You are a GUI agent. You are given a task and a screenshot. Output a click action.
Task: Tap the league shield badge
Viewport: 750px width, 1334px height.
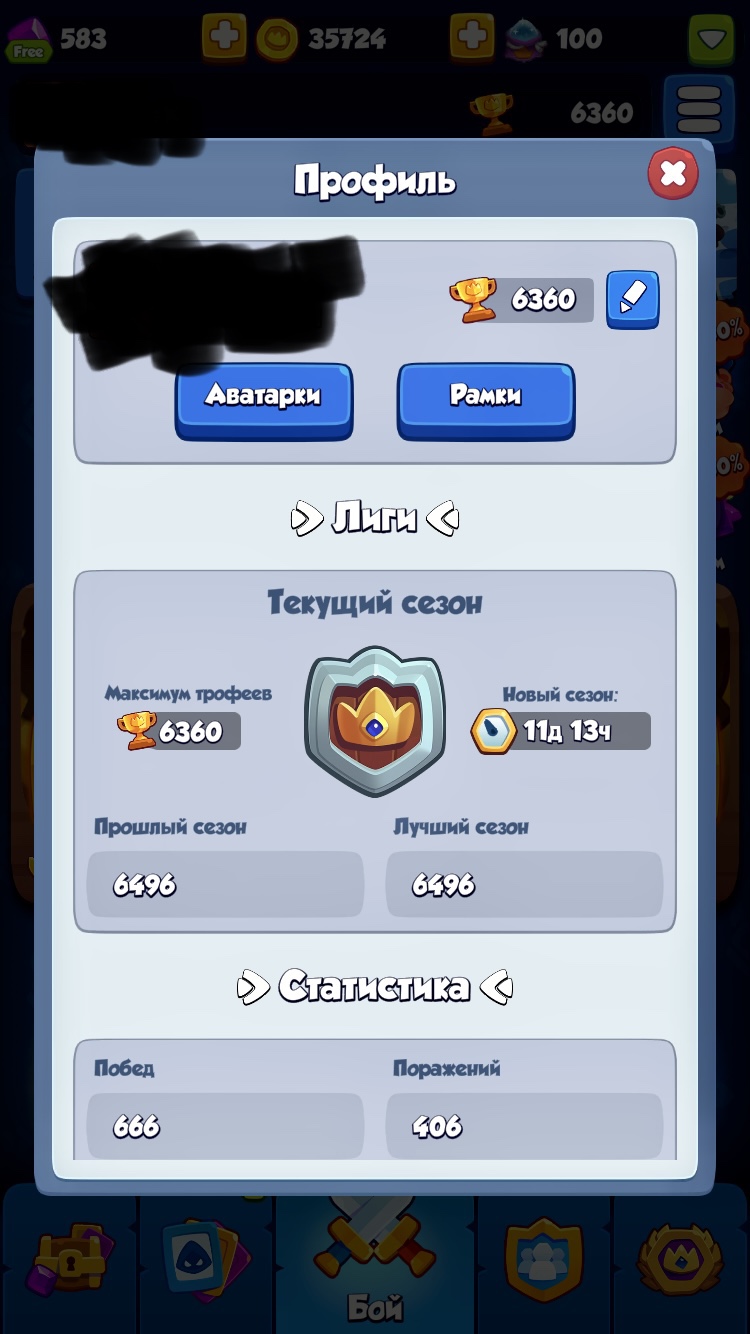(375, 720)
